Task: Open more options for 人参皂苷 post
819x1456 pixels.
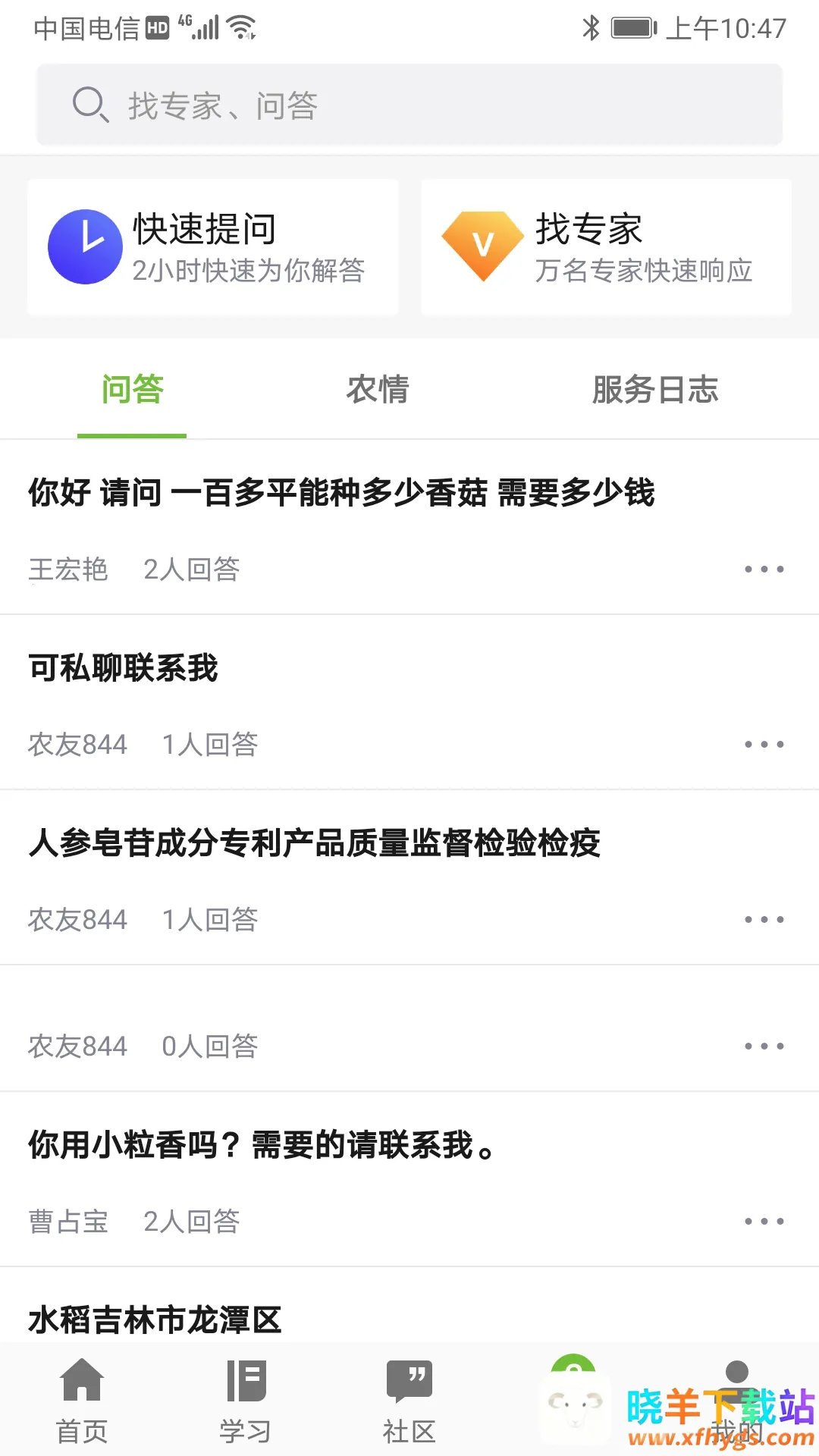Action: (x=764, y=920)
